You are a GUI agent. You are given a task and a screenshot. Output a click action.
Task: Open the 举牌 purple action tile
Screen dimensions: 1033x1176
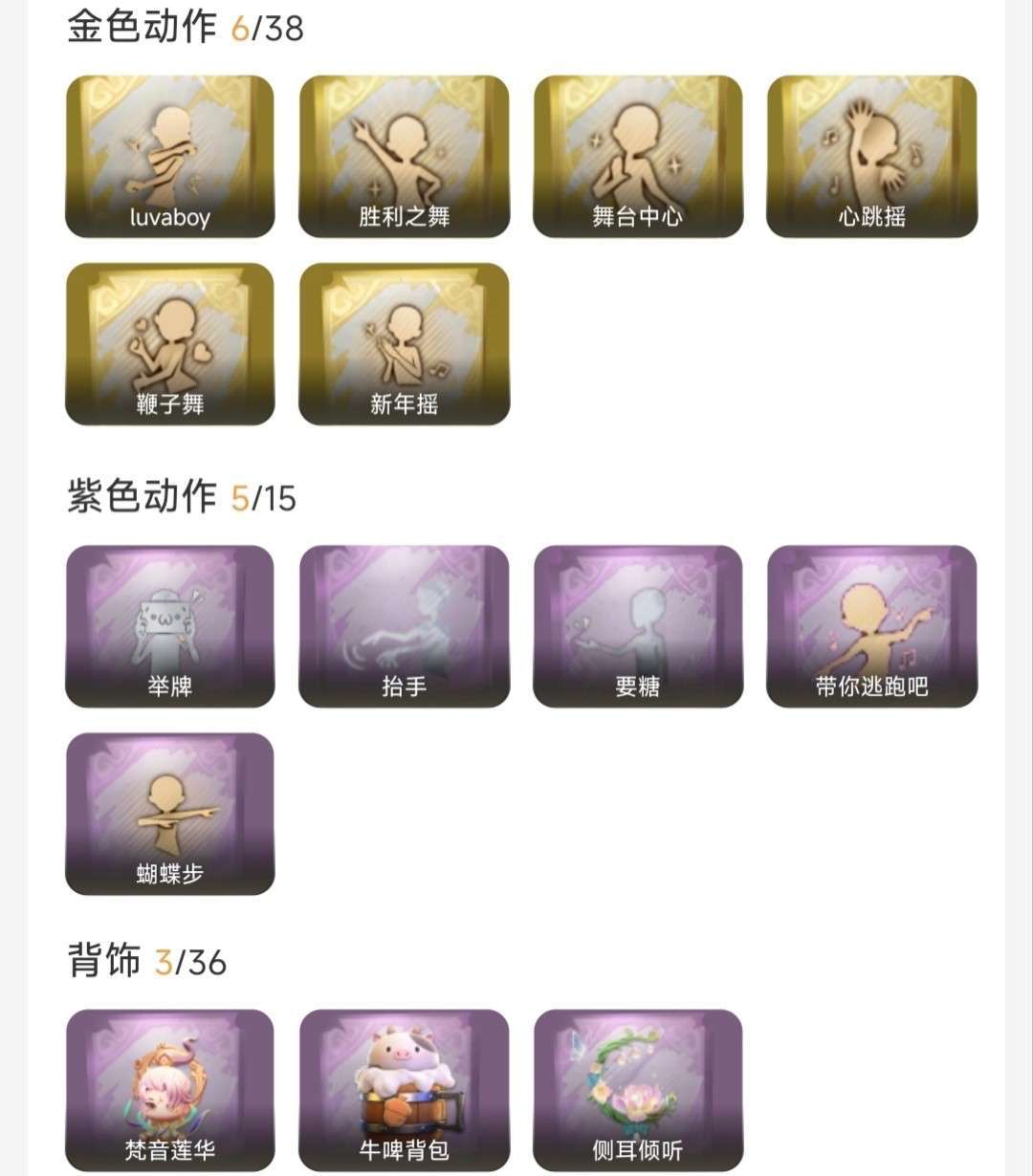(x=170, y=626)
